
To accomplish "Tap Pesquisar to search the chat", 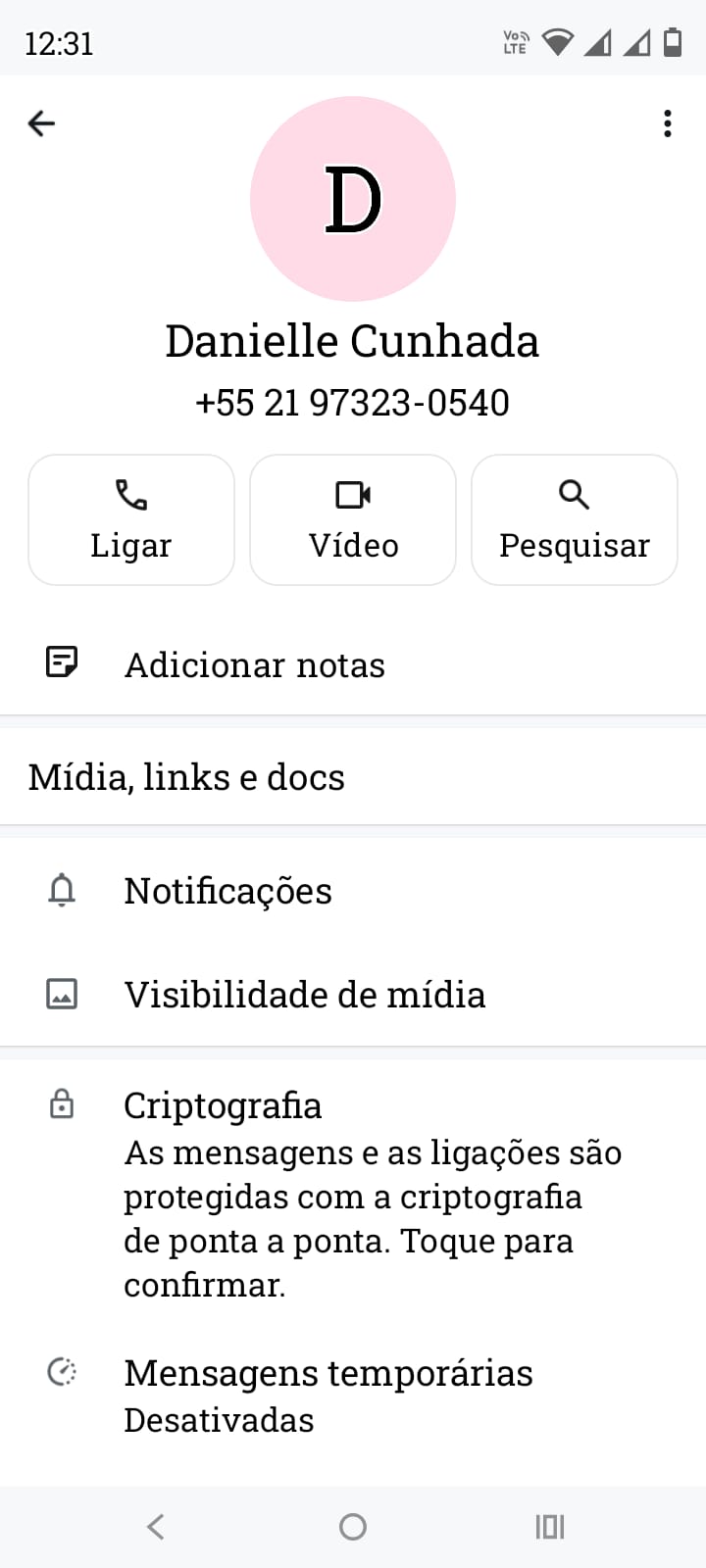I will pos(575,519).
